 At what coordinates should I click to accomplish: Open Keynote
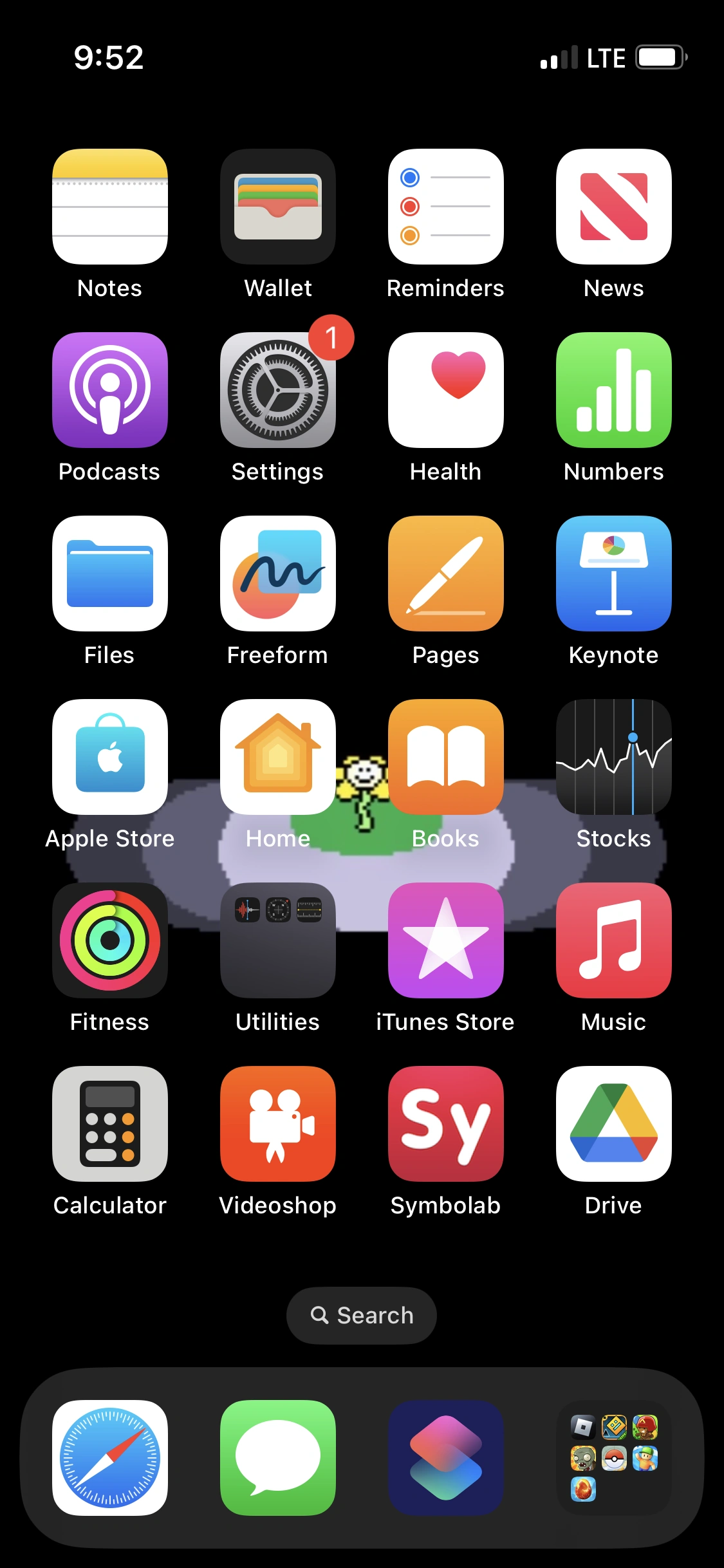pos(614,574)
